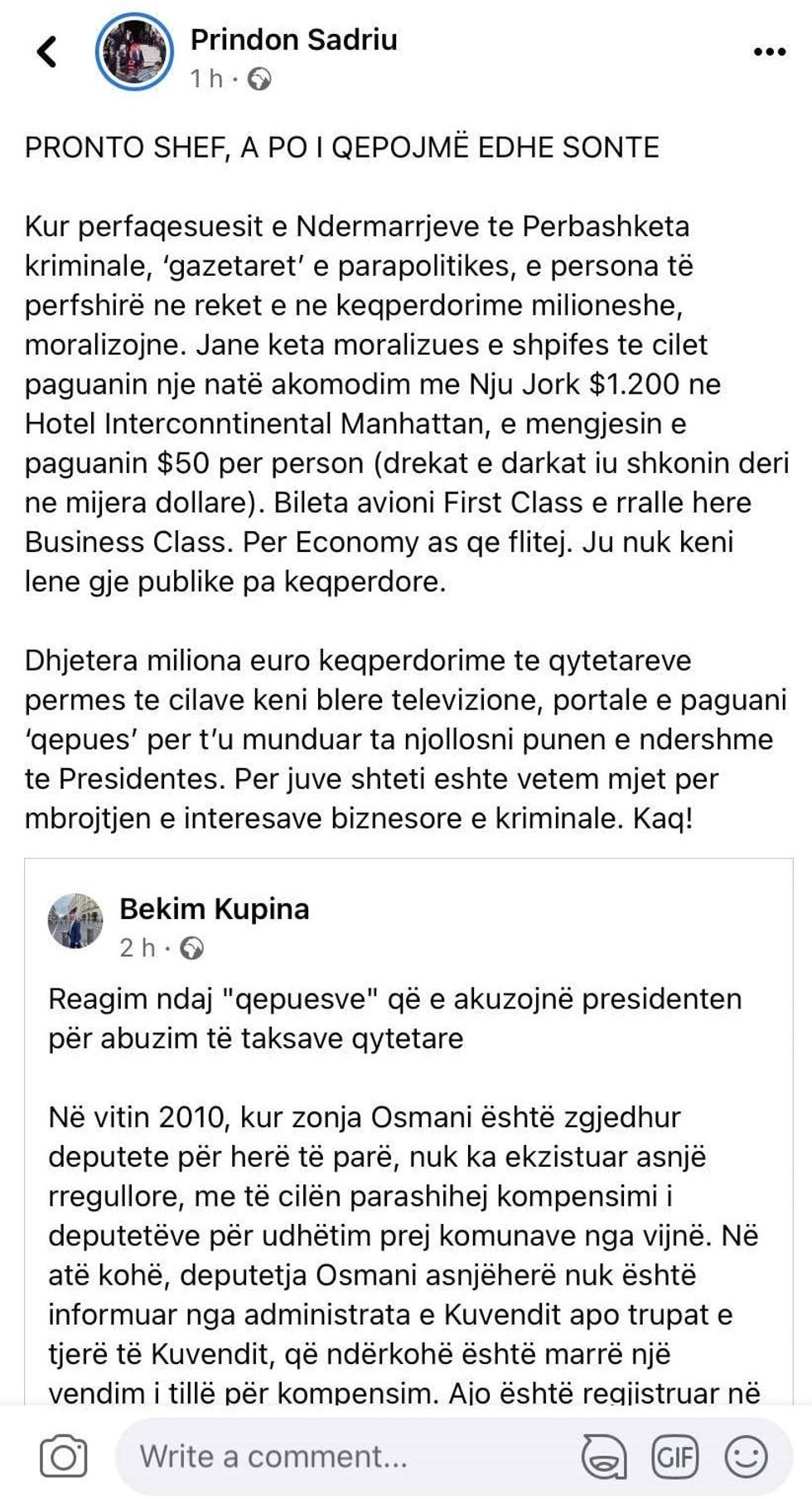The width and height of the screenshot is (812, 1499).
Task: Open the emoji picker smiley
Action: pyautogui.click(x=746, y=1456)
